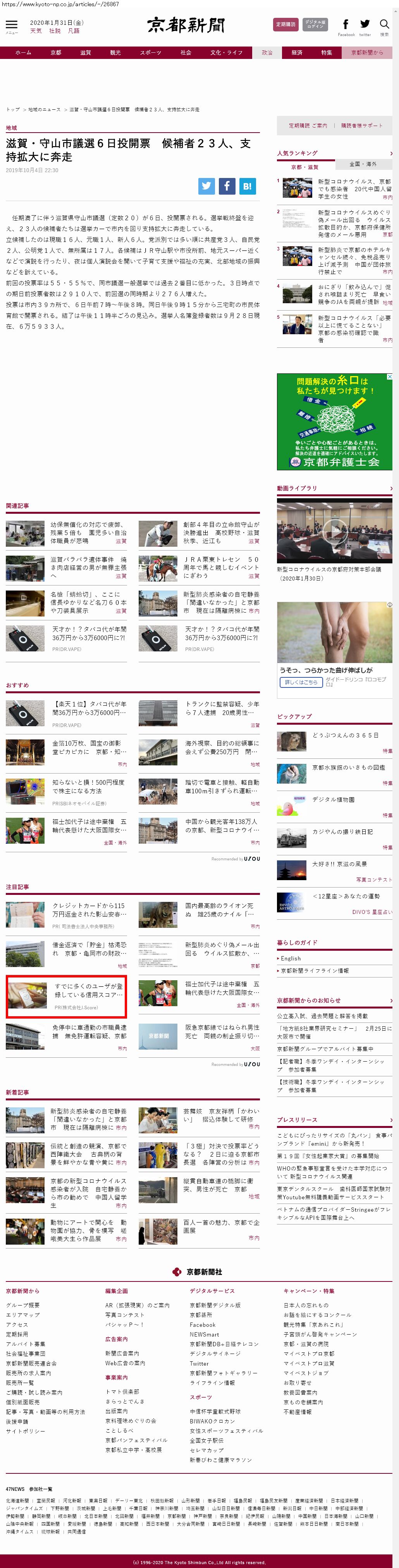
Task: Open the English link under 暮らしのガイド
Action: click(x=290, y=958)
